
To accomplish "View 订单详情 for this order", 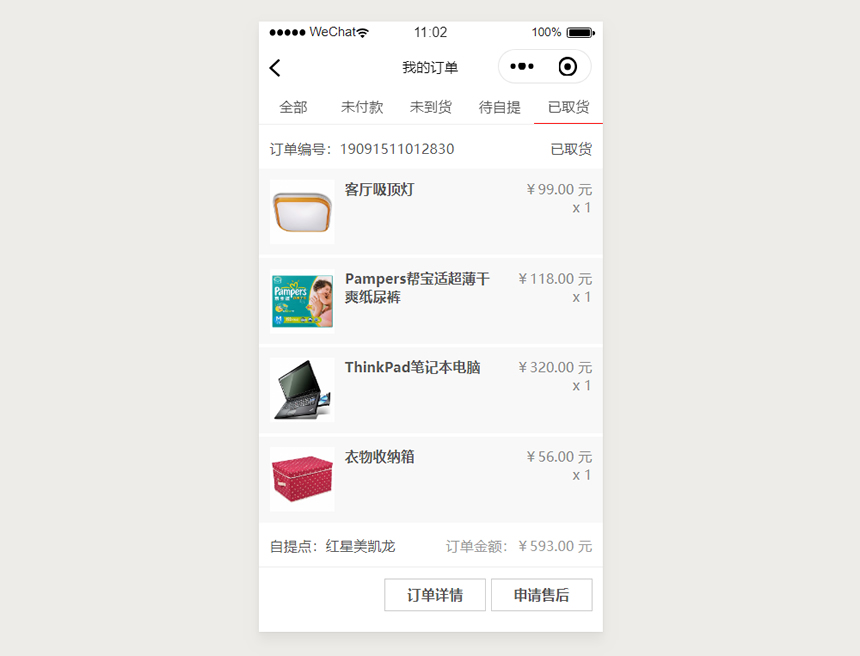I will tap(435, 595).
